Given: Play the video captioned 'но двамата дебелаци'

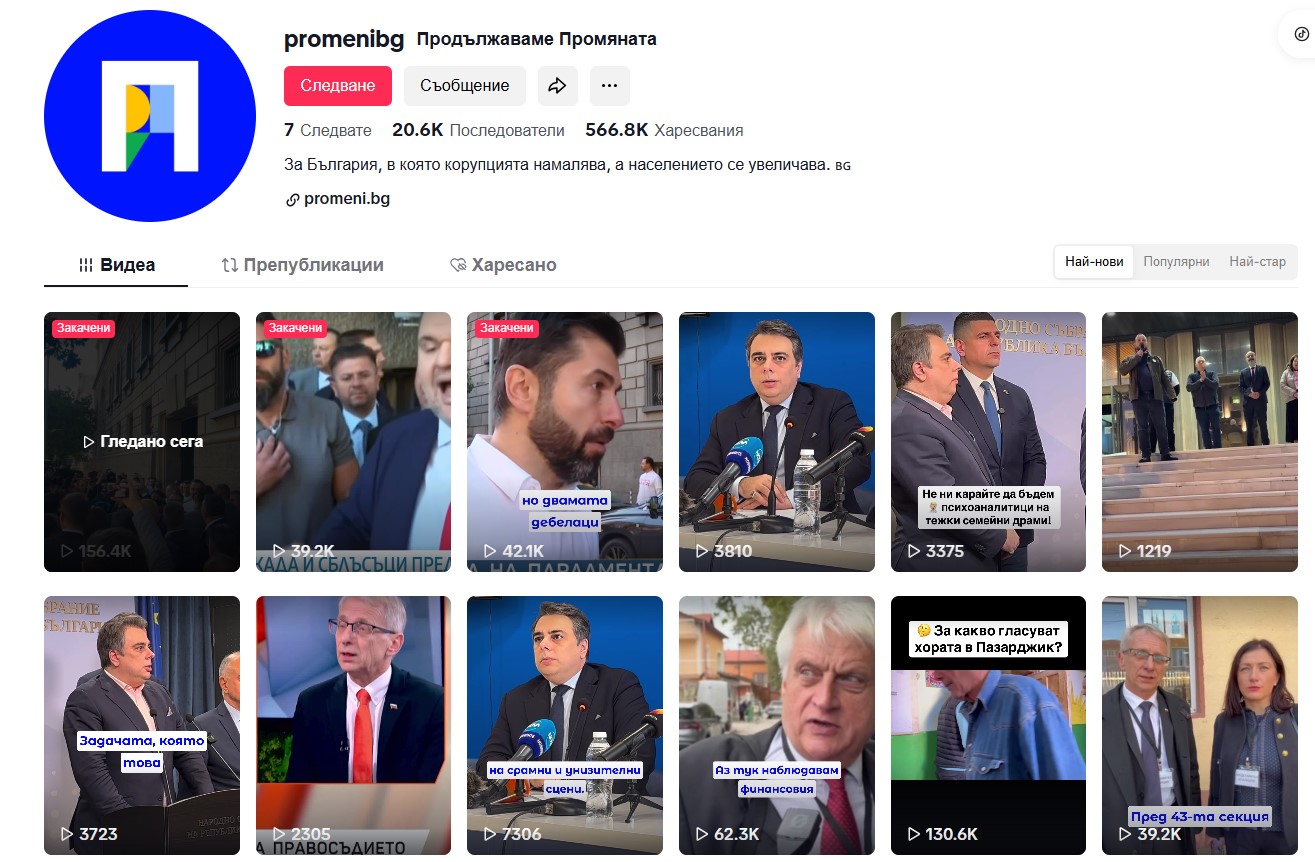Looking at the screenshot, I should tap(564, 442).
